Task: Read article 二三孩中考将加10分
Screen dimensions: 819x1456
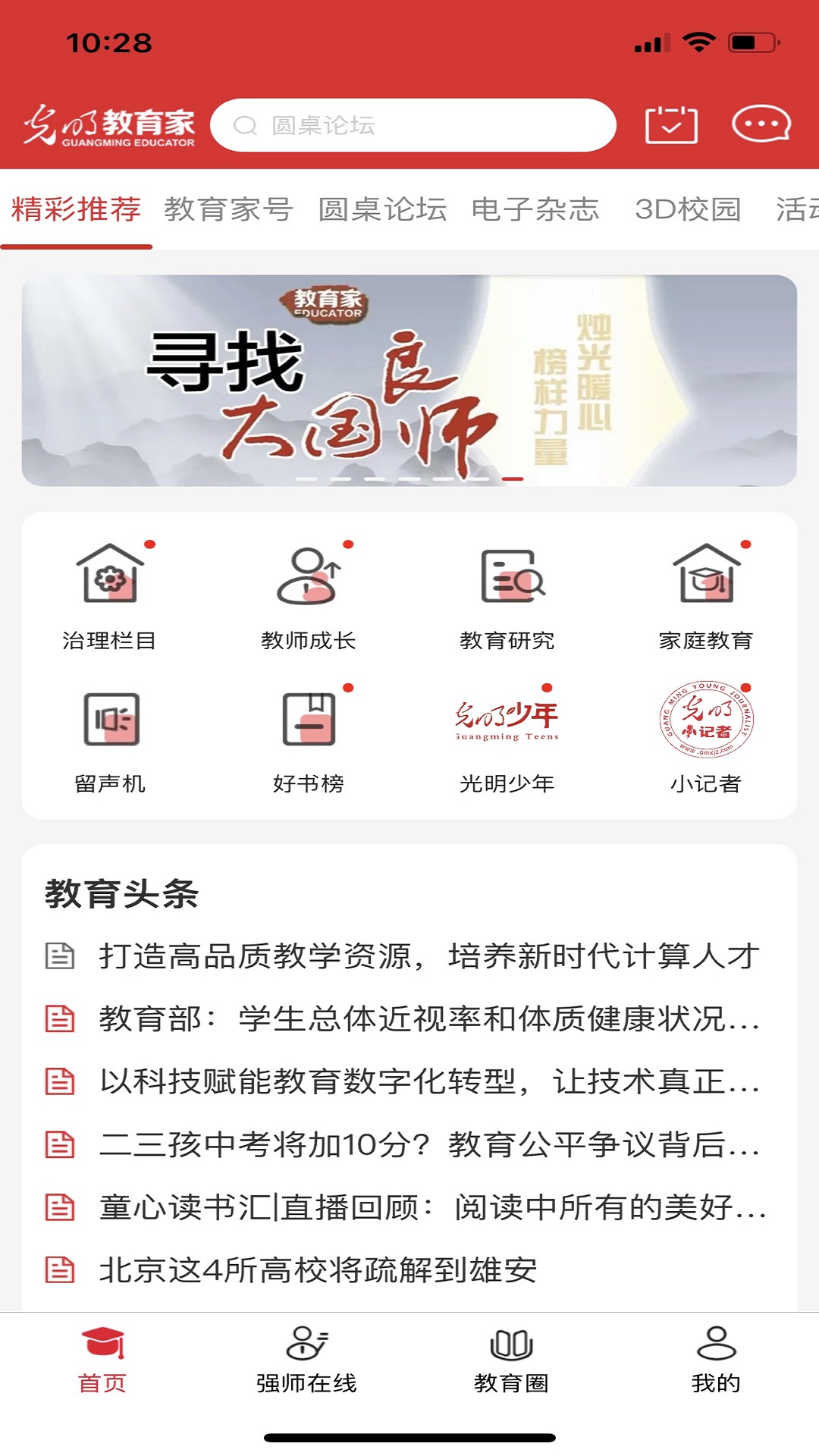Action: pyautogui.click(x=428, y=1144)
